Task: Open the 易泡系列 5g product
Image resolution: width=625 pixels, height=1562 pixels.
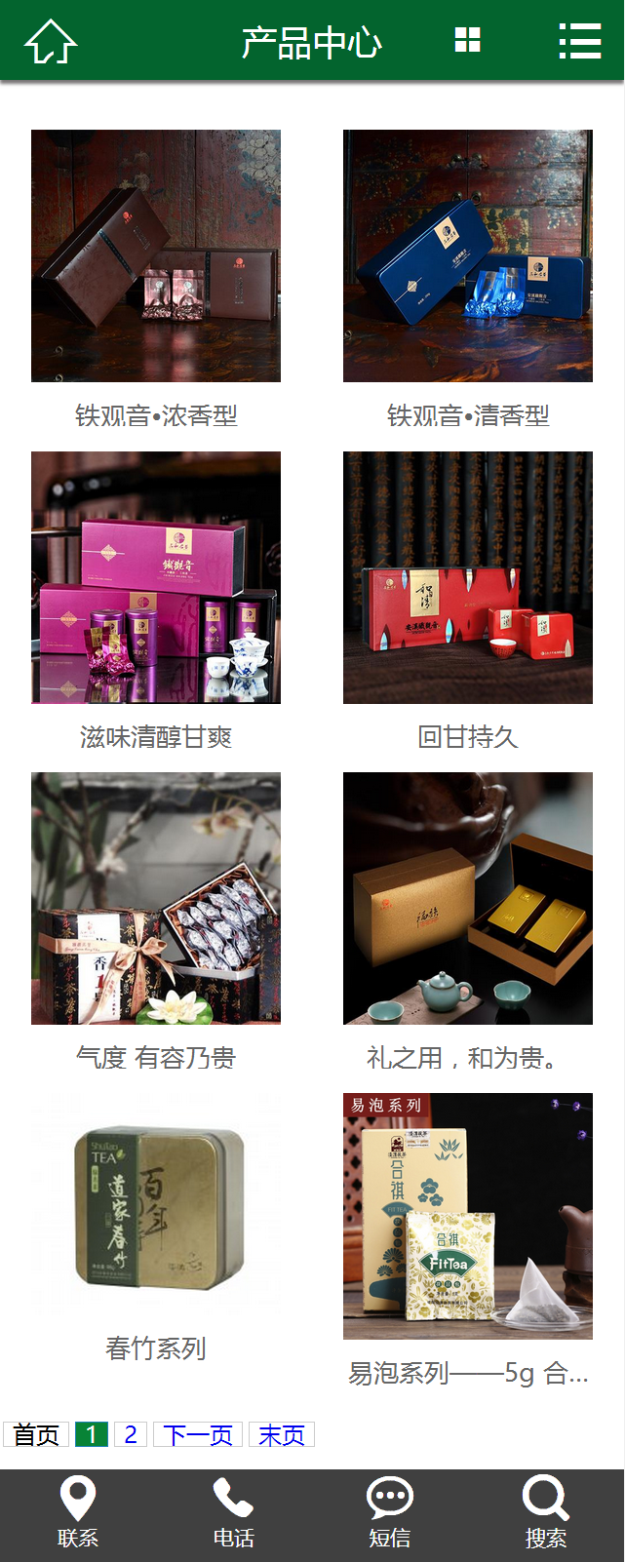Action: tap(467, 1216)
